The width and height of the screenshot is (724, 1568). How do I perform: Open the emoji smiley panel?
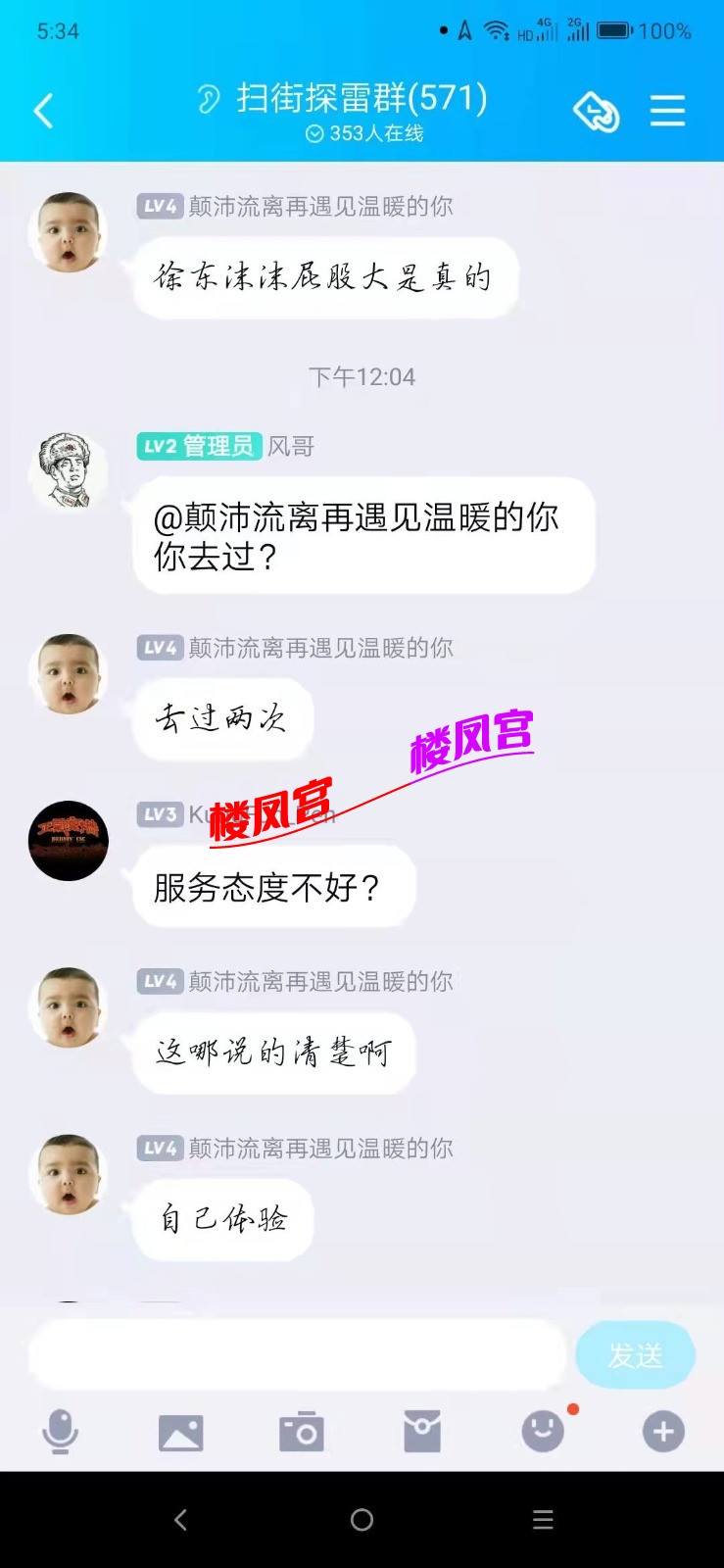coord(543,1432)
